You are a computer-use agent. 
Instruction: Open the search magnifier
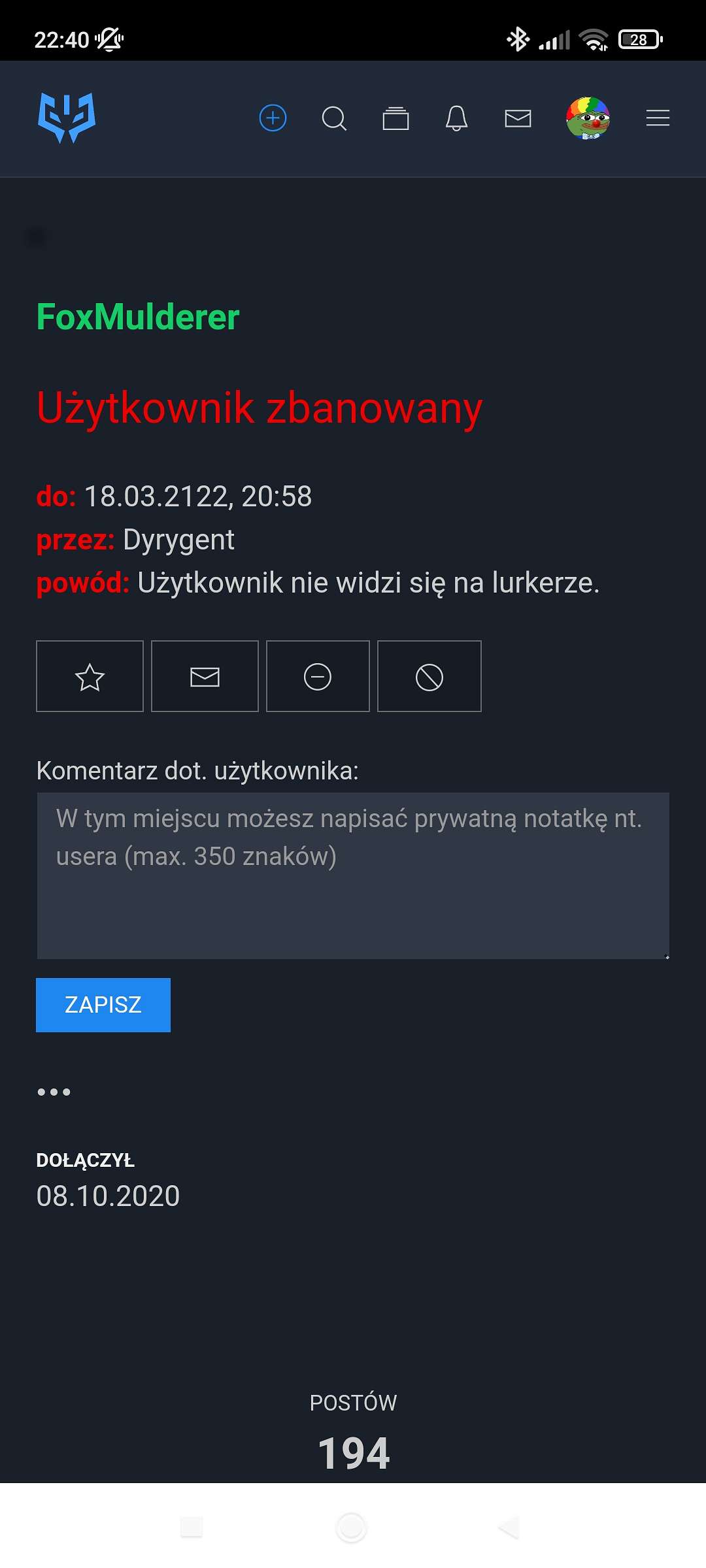click(334, 118)
